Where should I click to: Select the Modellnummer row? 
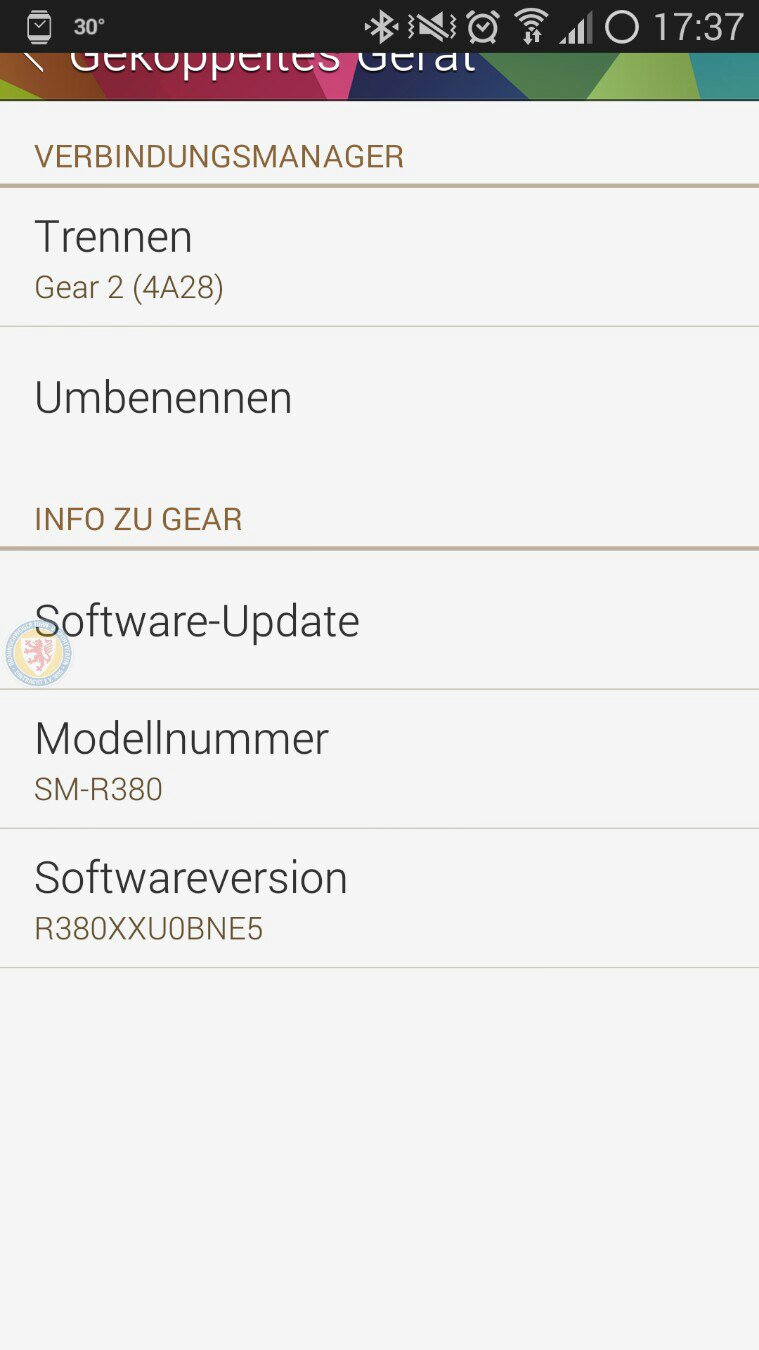pyautogui.click(x=379, y=759)
